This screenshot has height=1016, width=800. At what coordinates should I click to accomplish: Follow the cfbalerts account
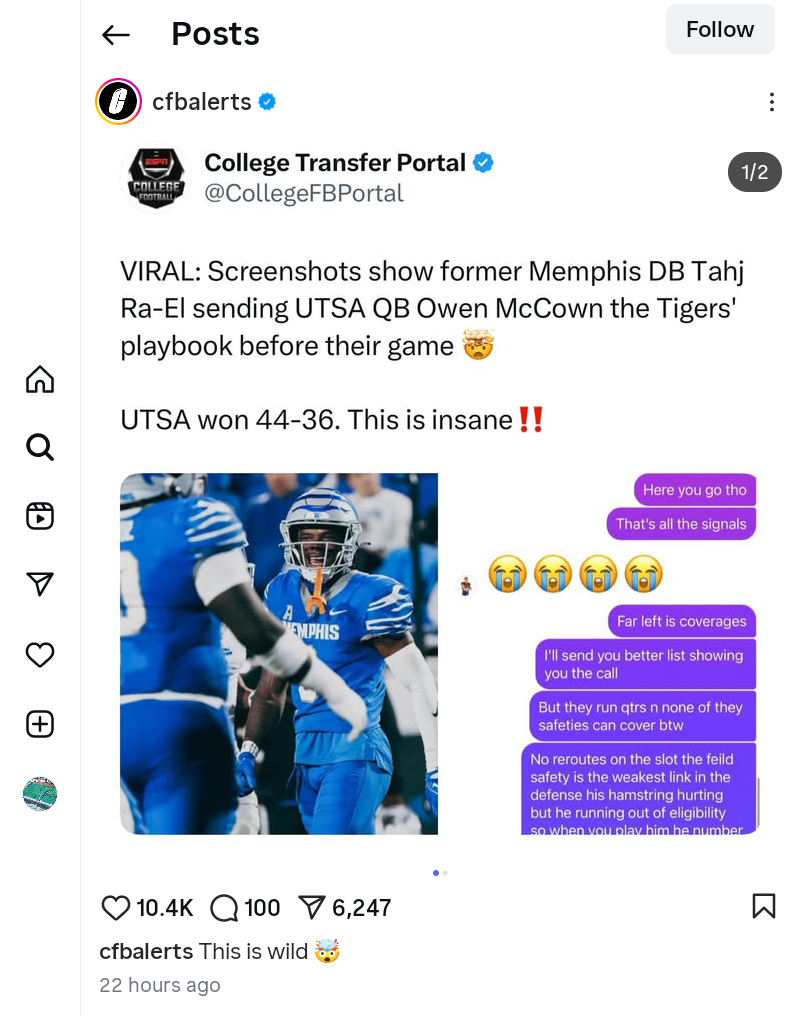point(719,30)
